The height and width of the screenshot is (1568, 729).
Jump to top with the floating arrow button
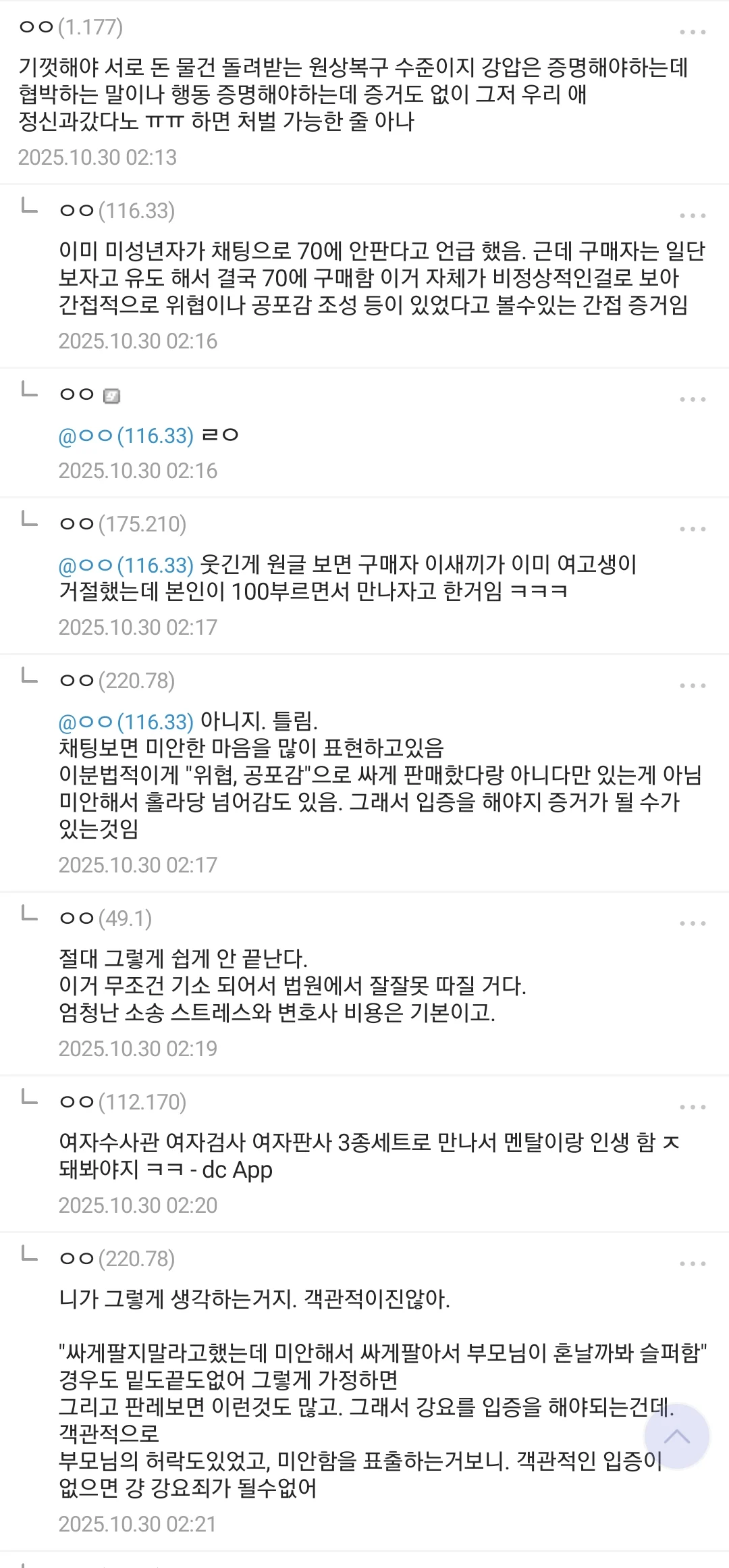pyautogui.click(x=676, y=1436)
